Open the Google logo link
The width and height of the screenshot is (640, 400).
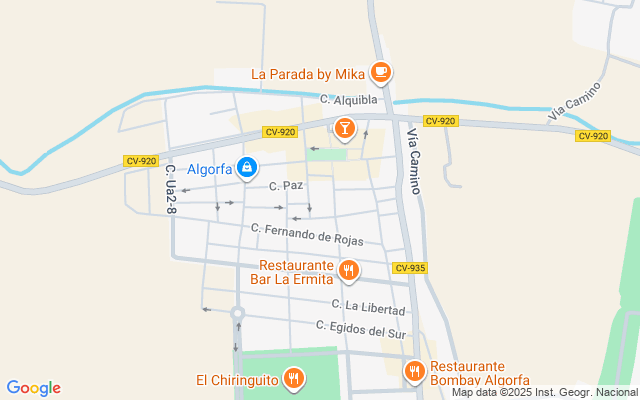pyautogui.click(x=34, y=388)
